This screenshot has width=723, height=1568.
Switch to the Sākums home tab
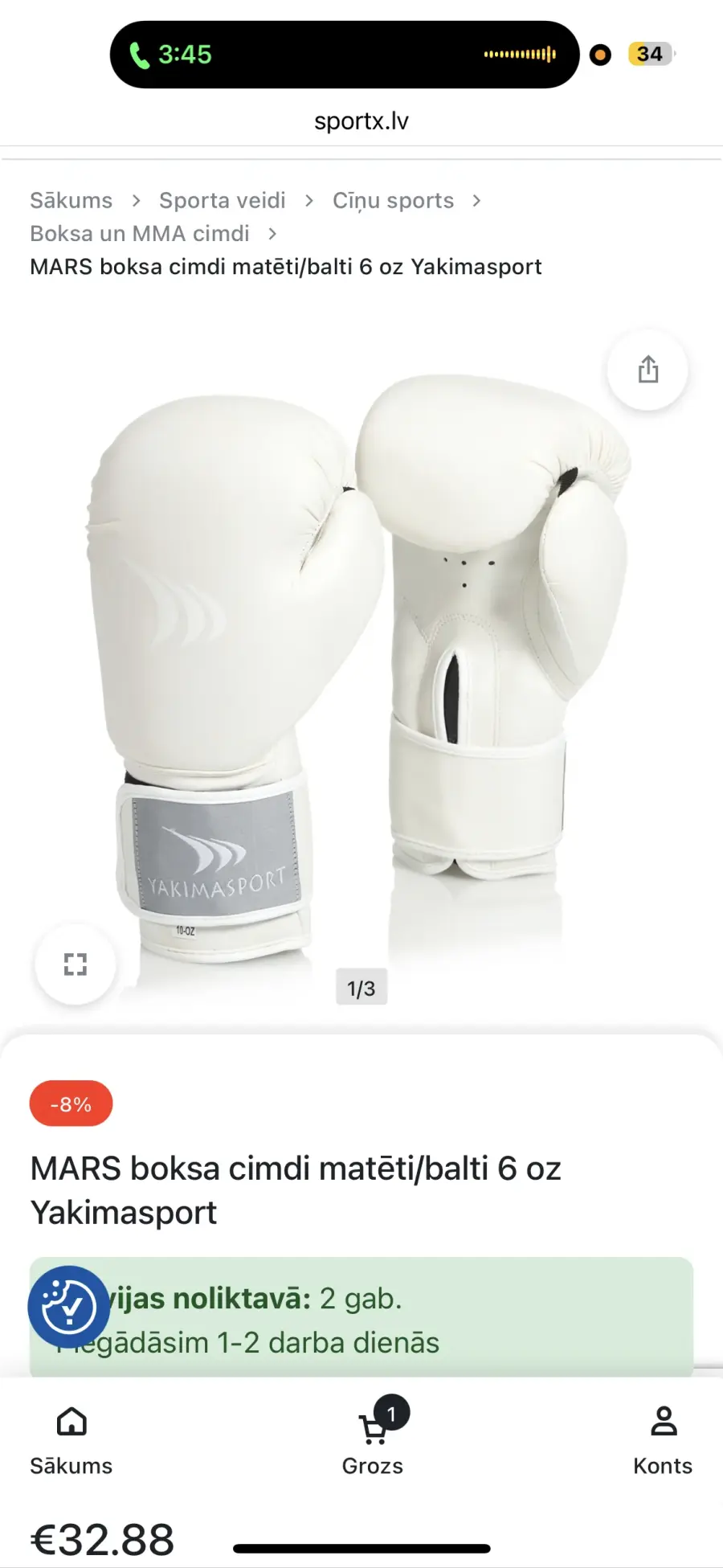tap(71, 1440)
